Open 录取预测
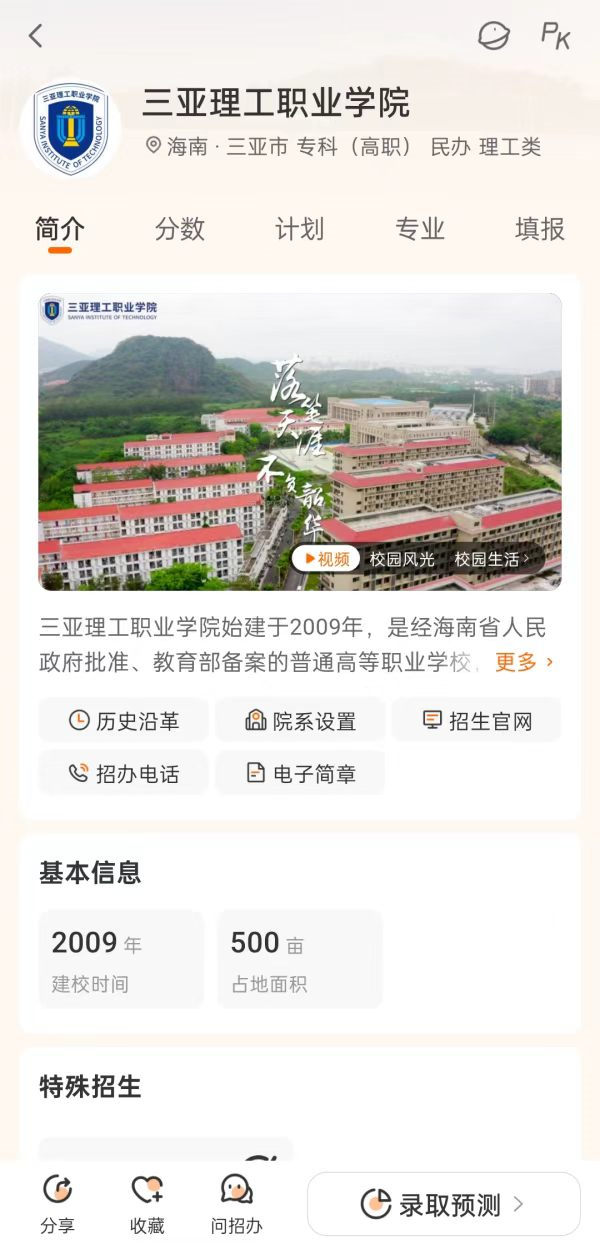Screen dimensions: 600x1247 click(444, 1204)
